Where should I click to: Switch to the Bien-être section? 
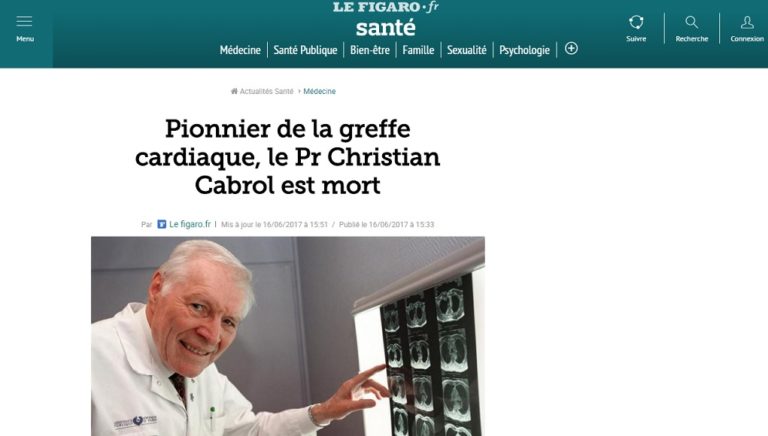371,50
